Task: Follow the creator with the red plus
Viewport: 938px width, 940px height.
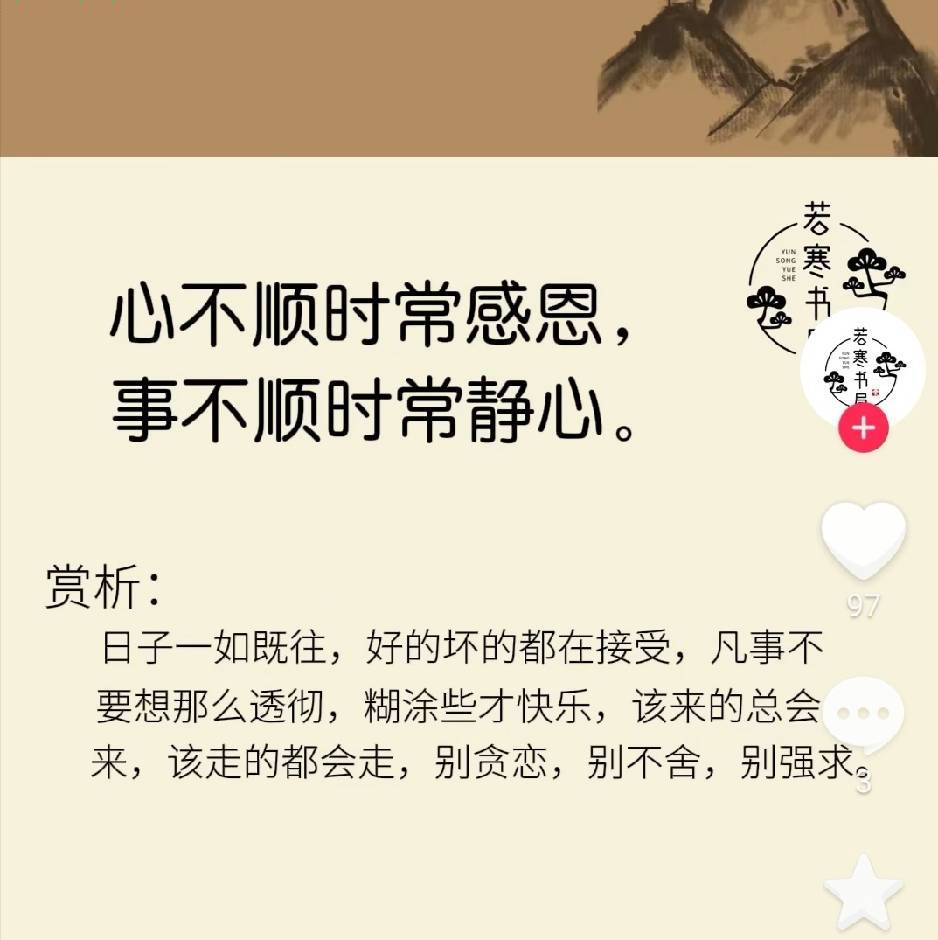Action: [863, 429]
